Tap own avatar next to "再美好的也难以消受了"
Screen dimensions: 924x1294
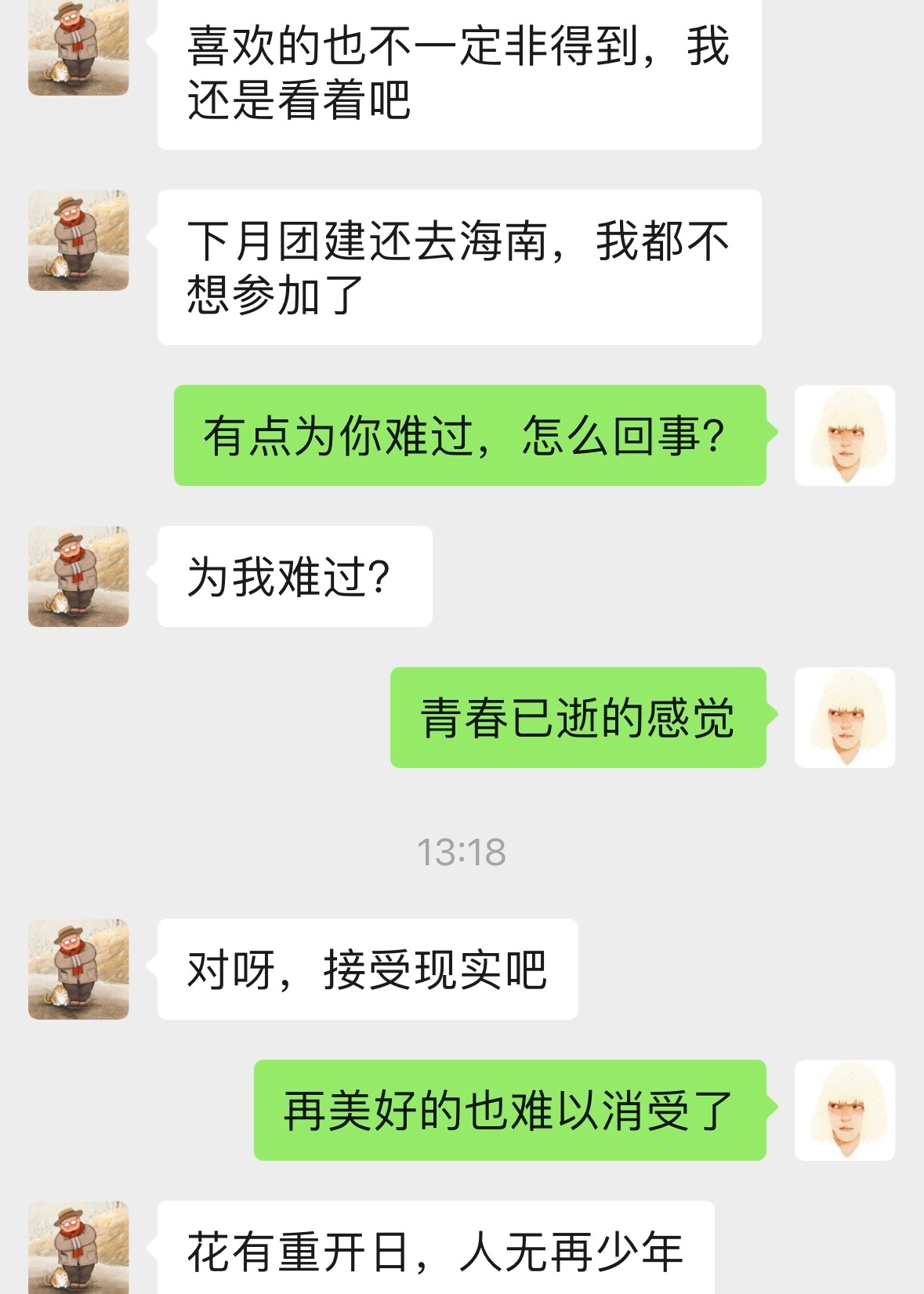845,1110
